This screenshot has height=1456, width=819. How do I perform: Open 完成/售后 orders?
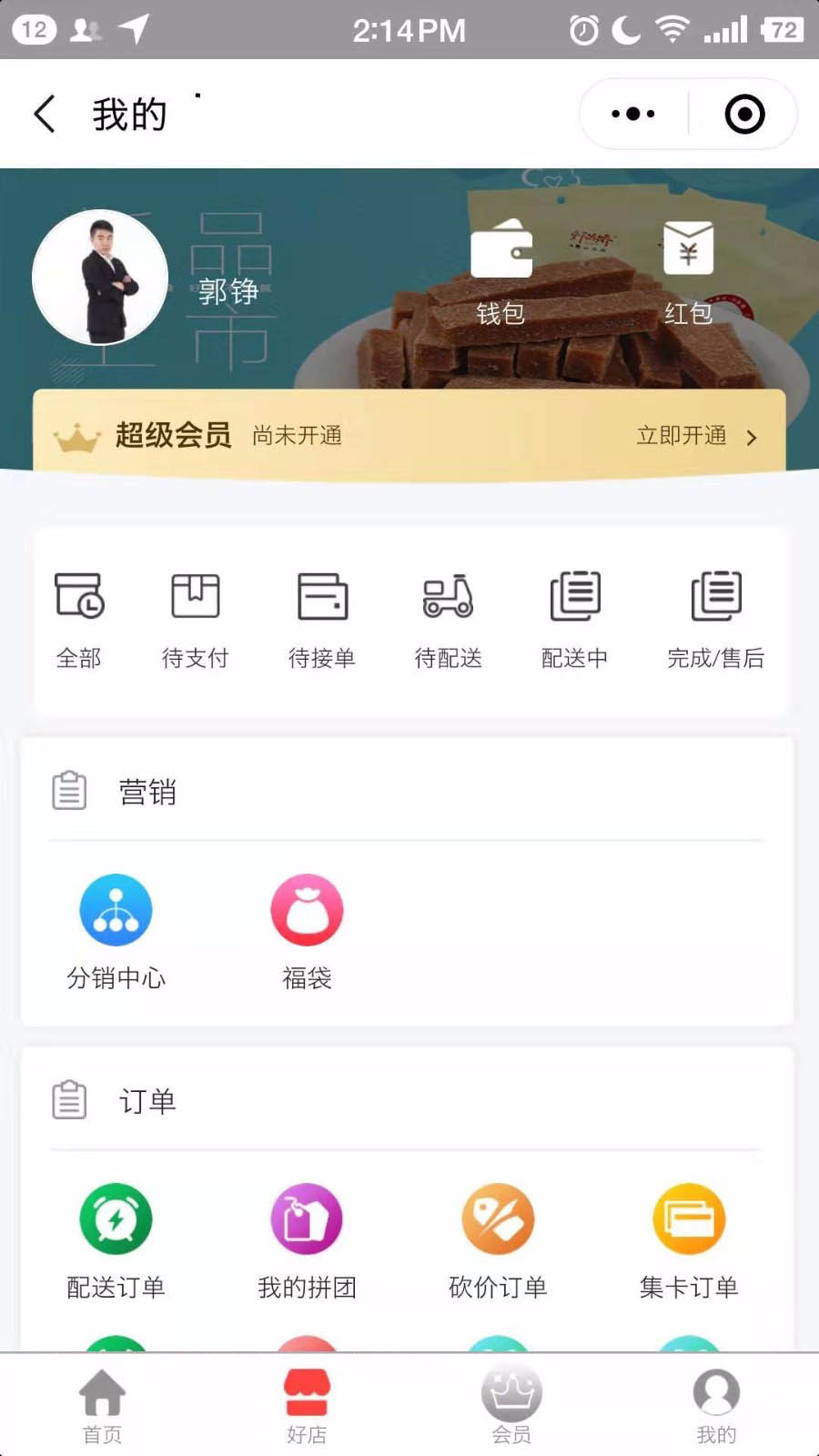click(x=715, y=619)
